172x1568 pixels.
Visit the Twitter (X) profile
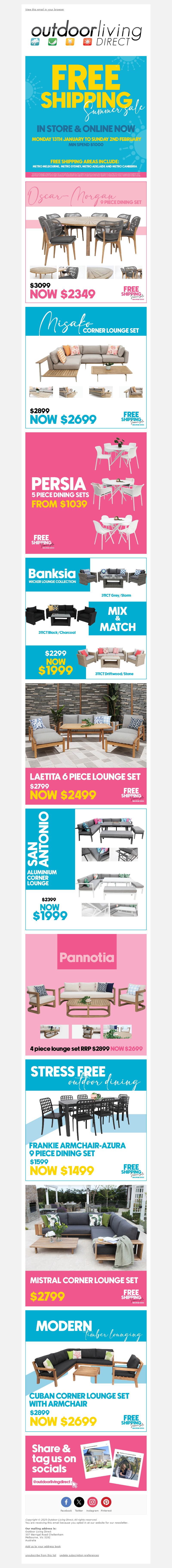click(x=79, y=1502)
